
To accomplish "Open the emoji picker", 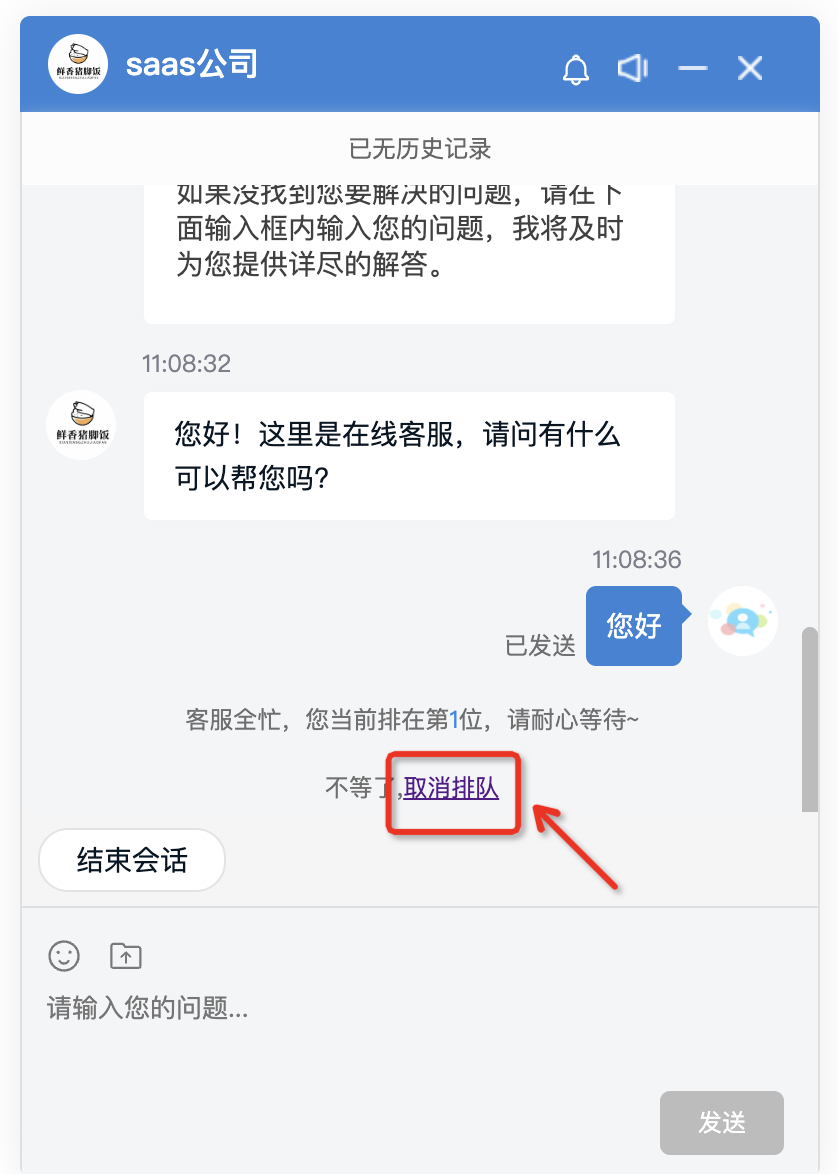I will 64,955.
